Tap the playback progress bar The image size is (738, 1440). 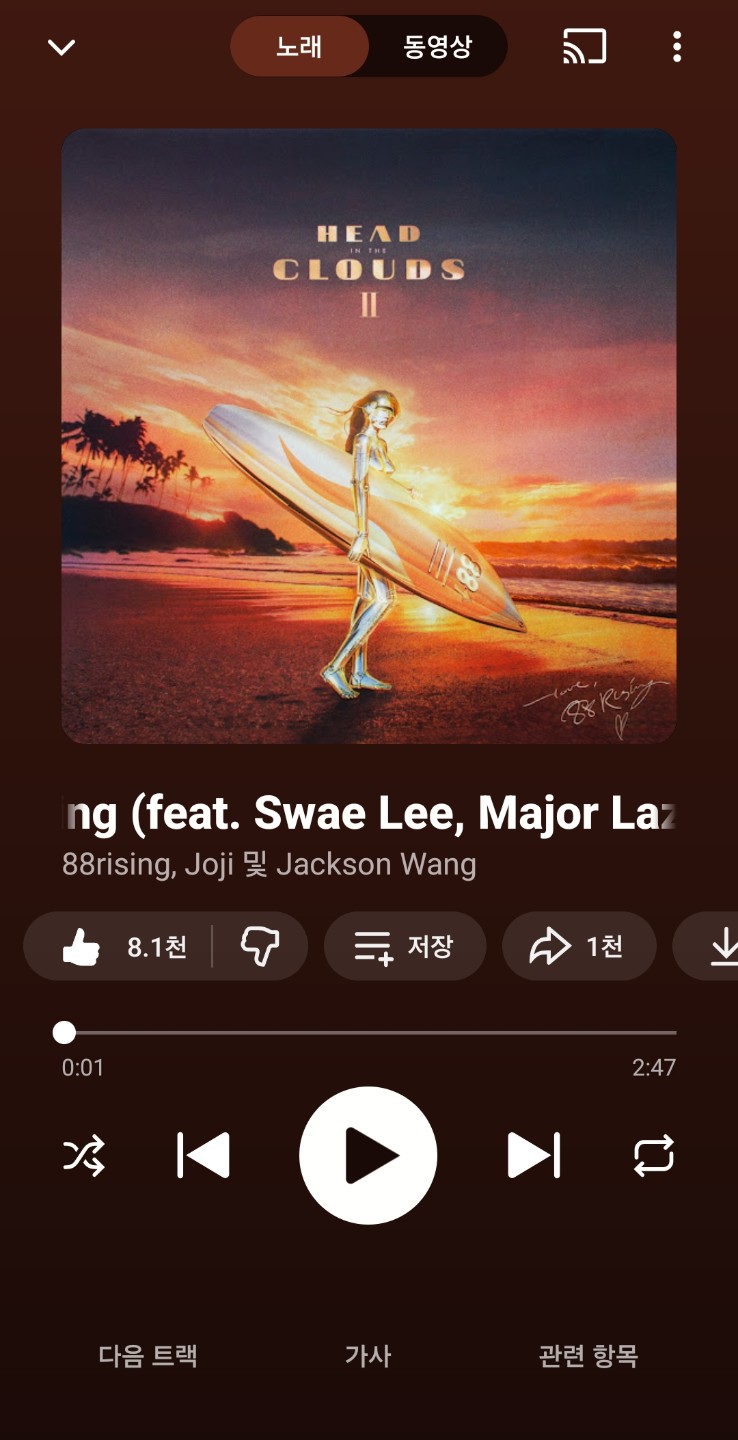[369, 1032]
